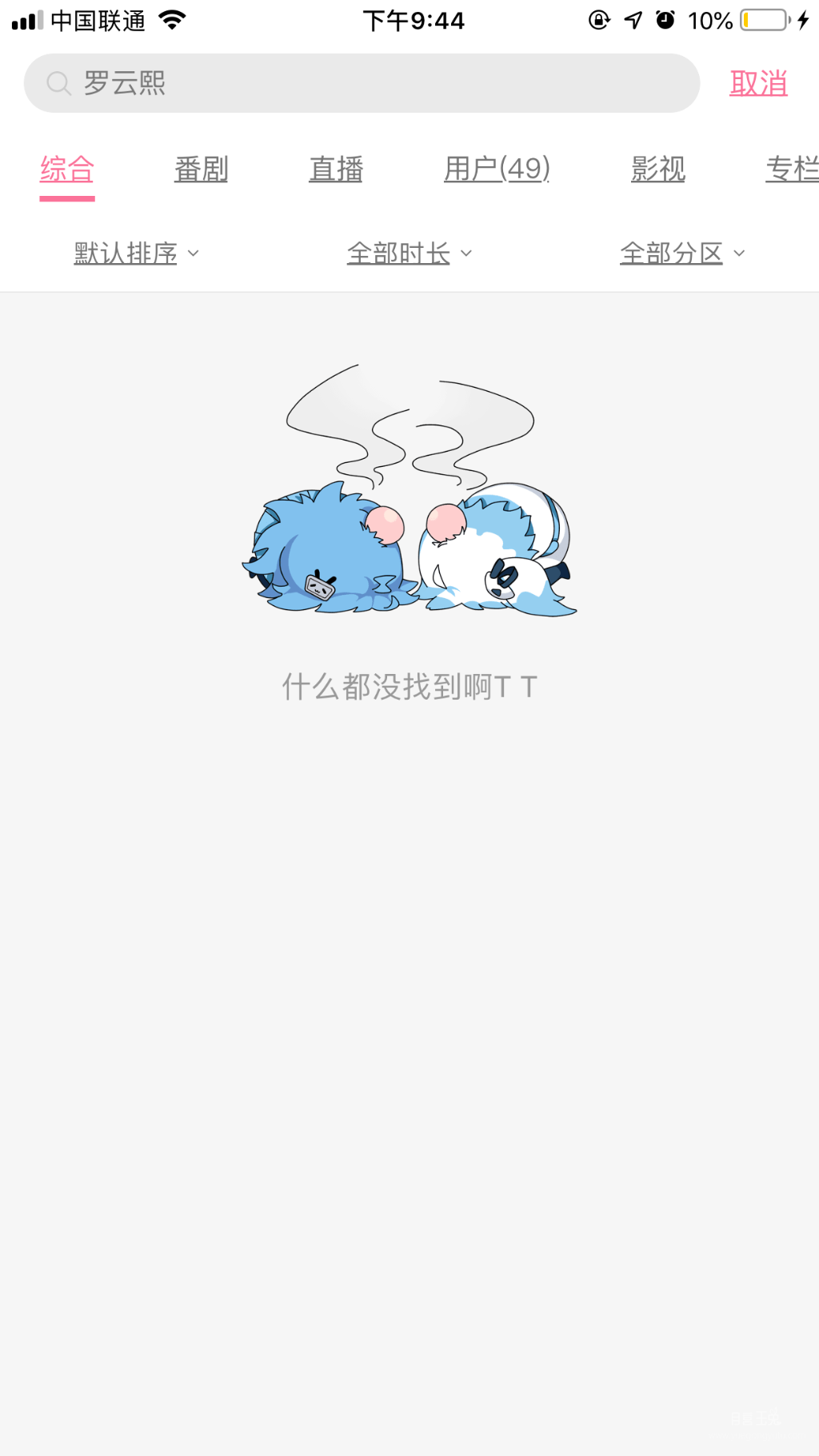The height and width of the screenshot is (1456, 819).
Task: Open the 直播 search tab
Action: coord(336,170)
